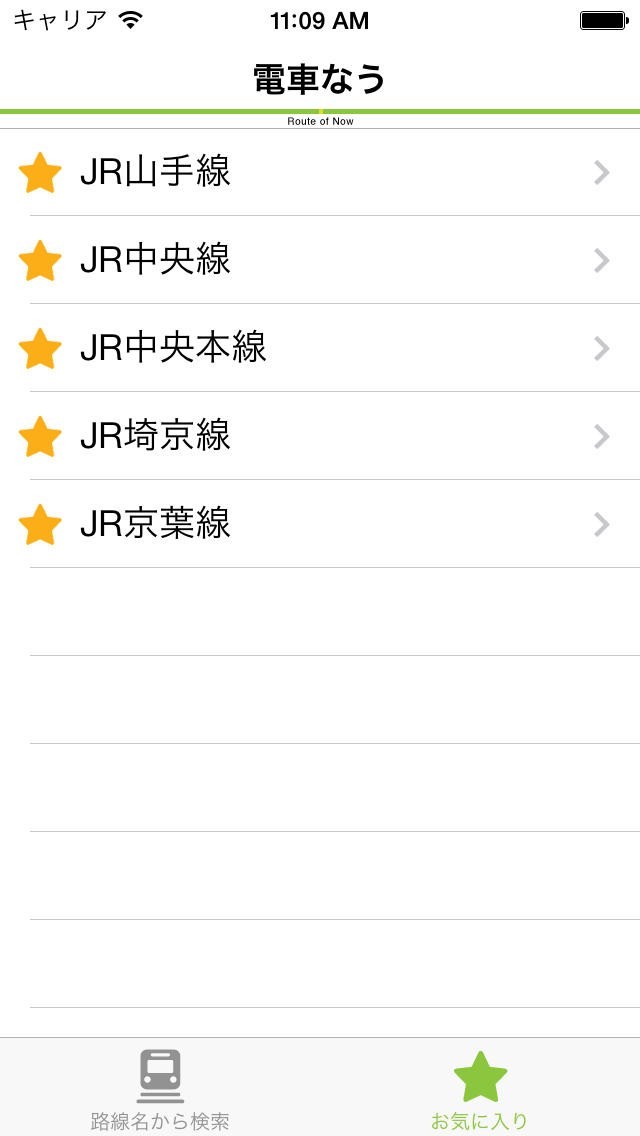View the JR埼京線 line
640x1136 pixels.
(x=320, y=436)
